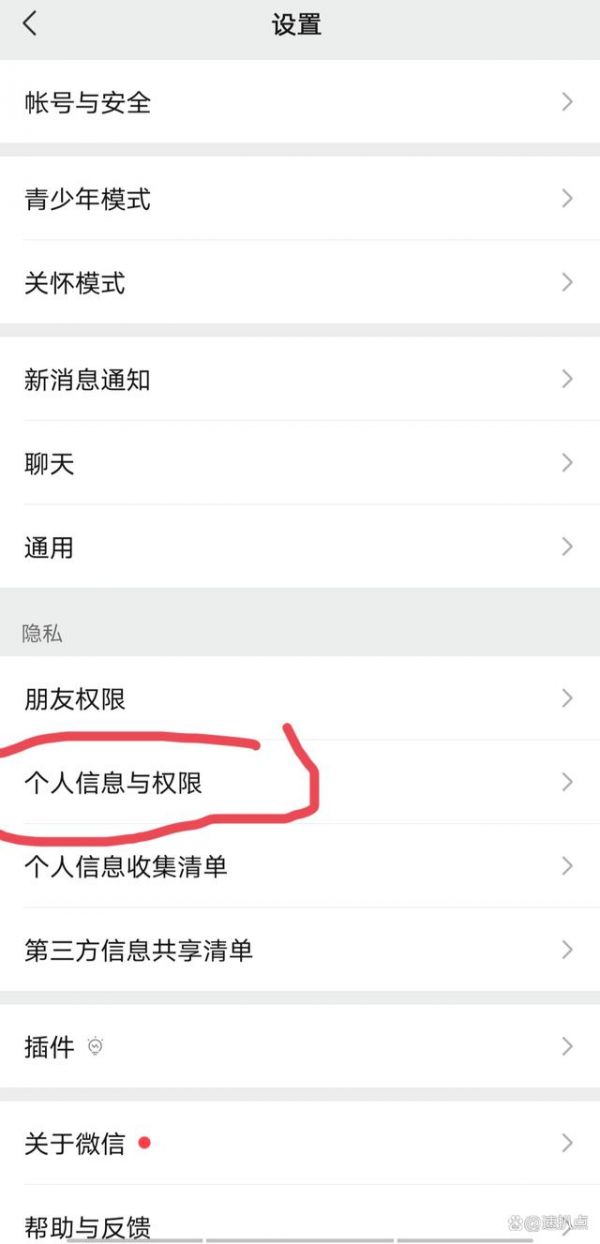Open 青少年模式

(300, 198)
